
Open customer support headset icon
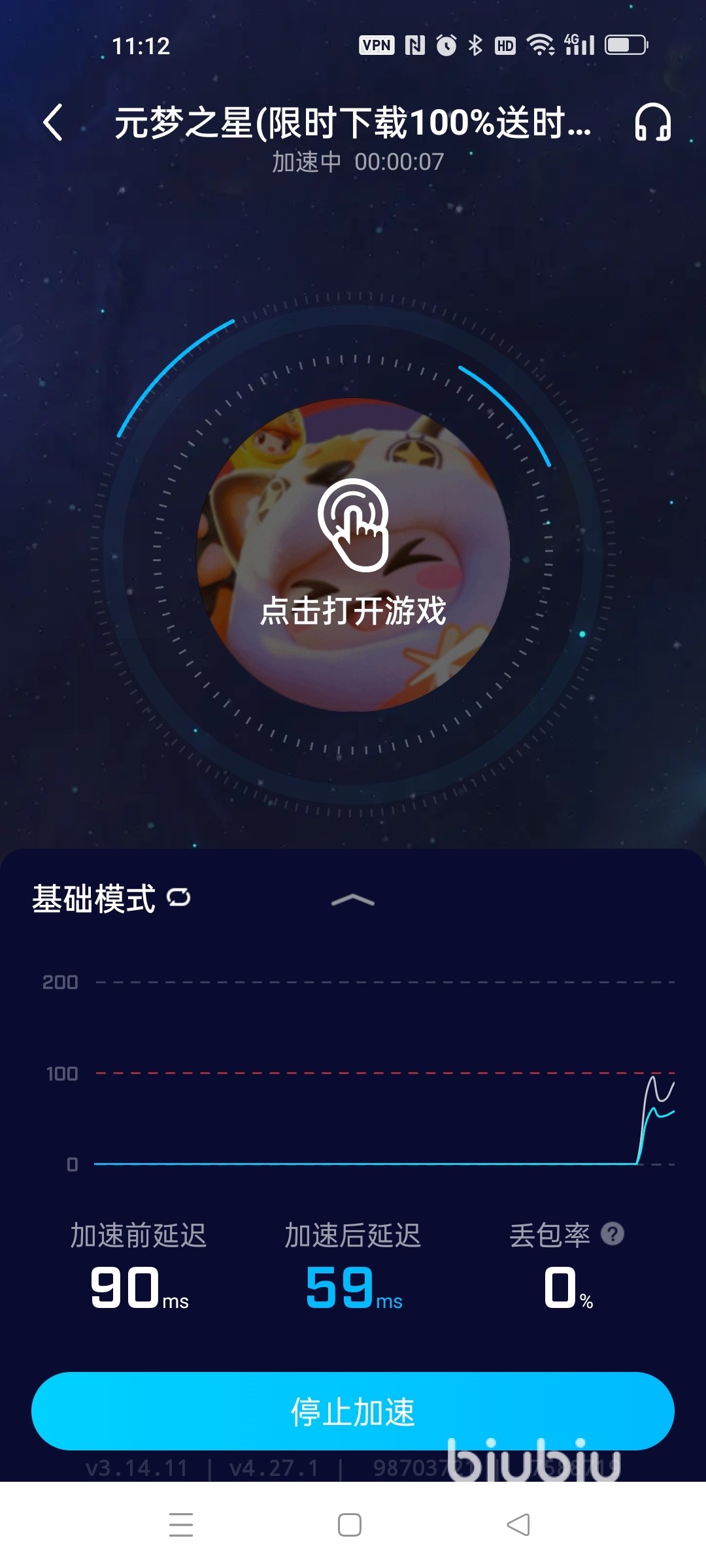pyautogui.click(x=652, y=122)
